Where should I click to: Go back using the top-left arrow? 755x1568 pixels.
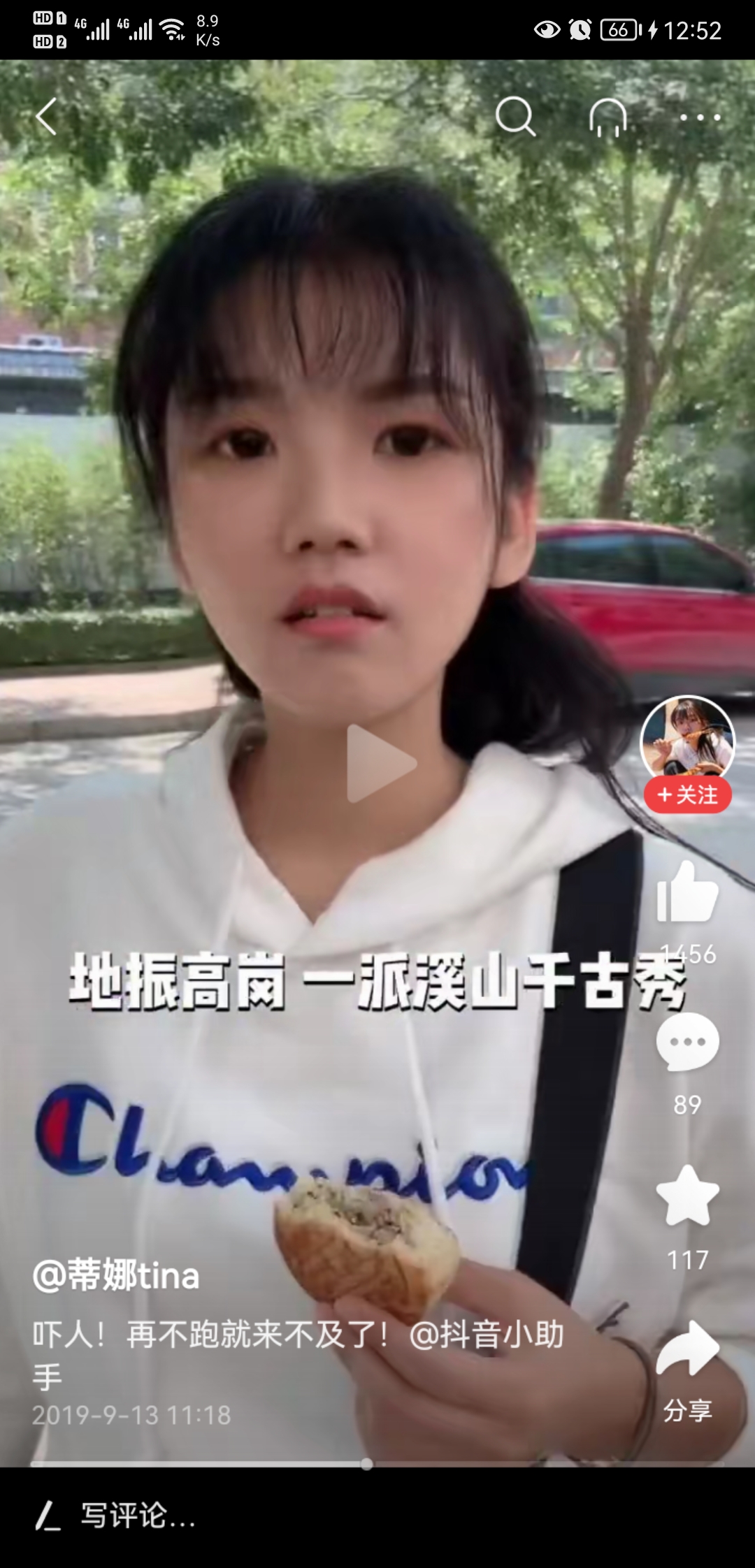coord(47,117)
